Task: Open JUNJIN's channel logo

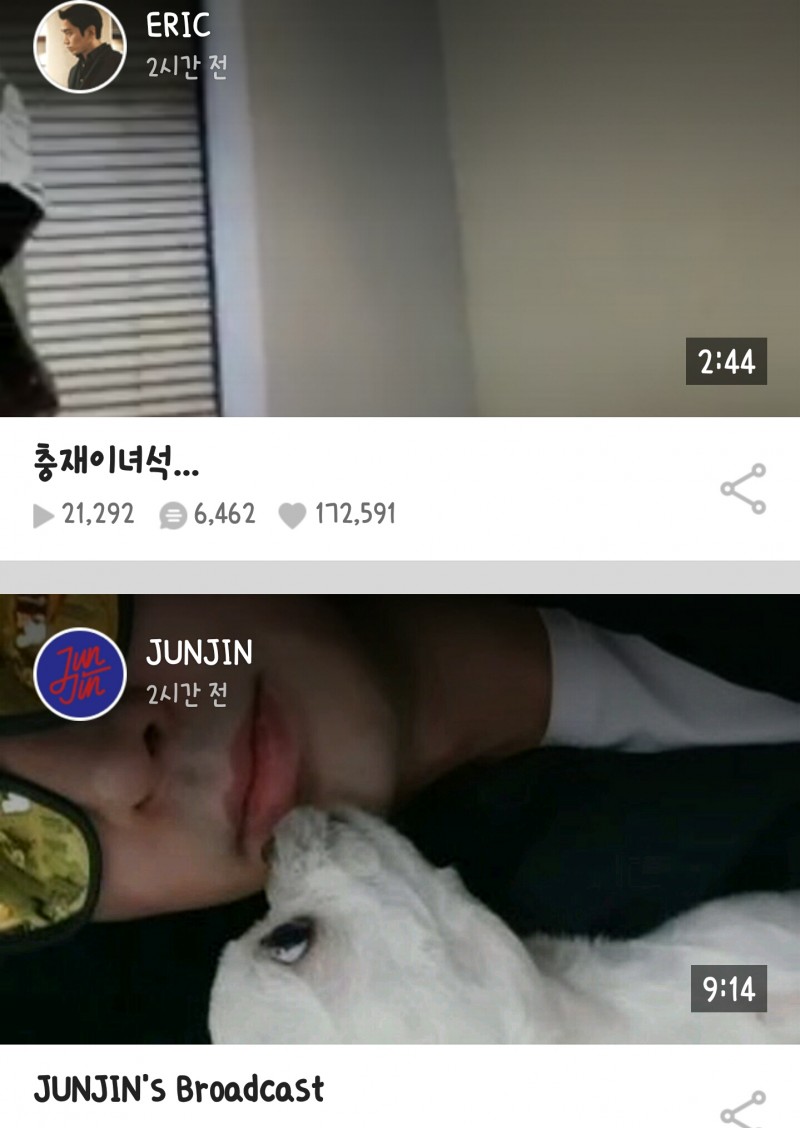Action: pyautogui.click(x=79, y=673)
